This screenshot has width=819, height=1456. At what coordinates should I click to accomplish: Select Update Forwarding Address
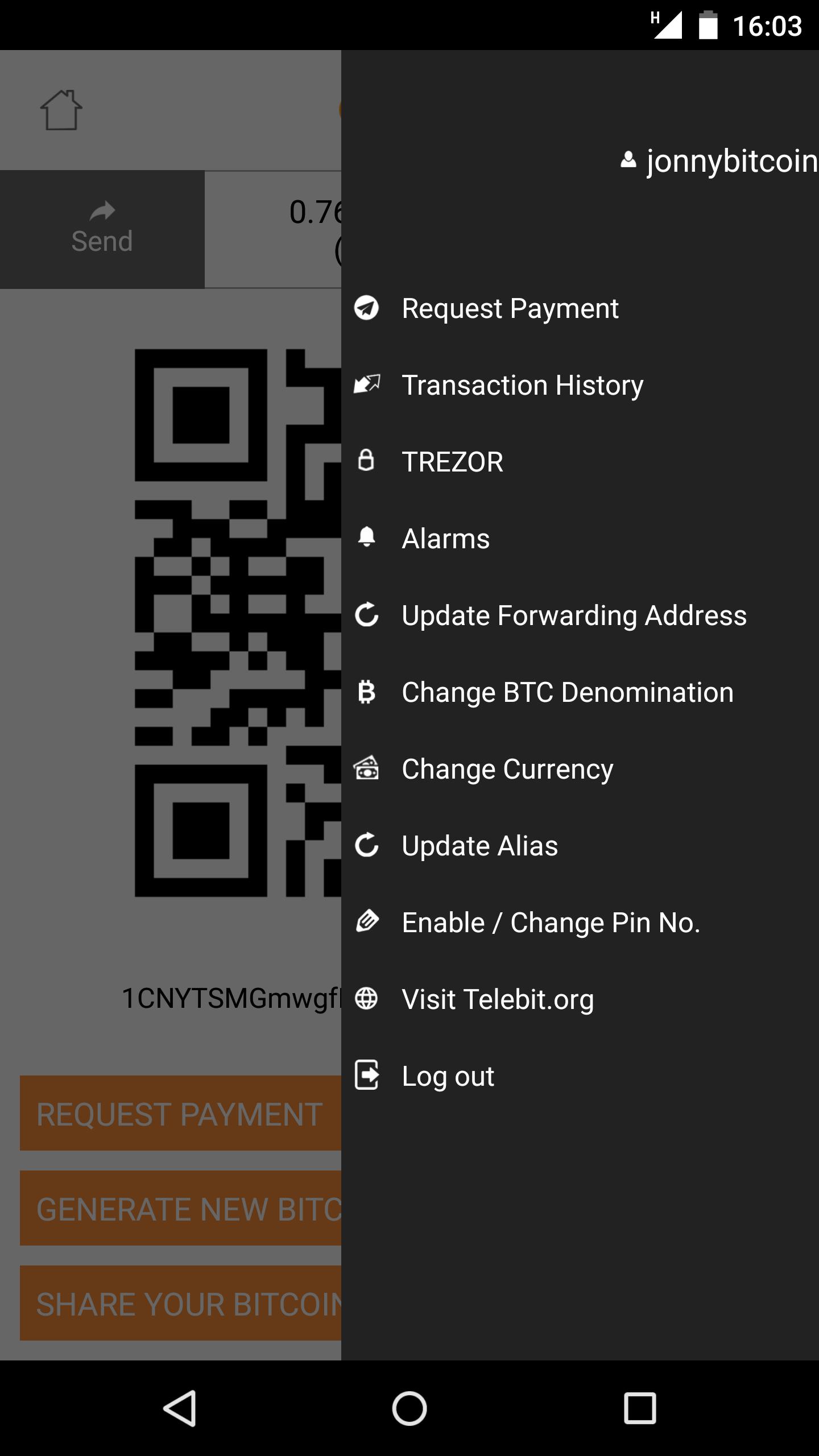coord(573,615)
